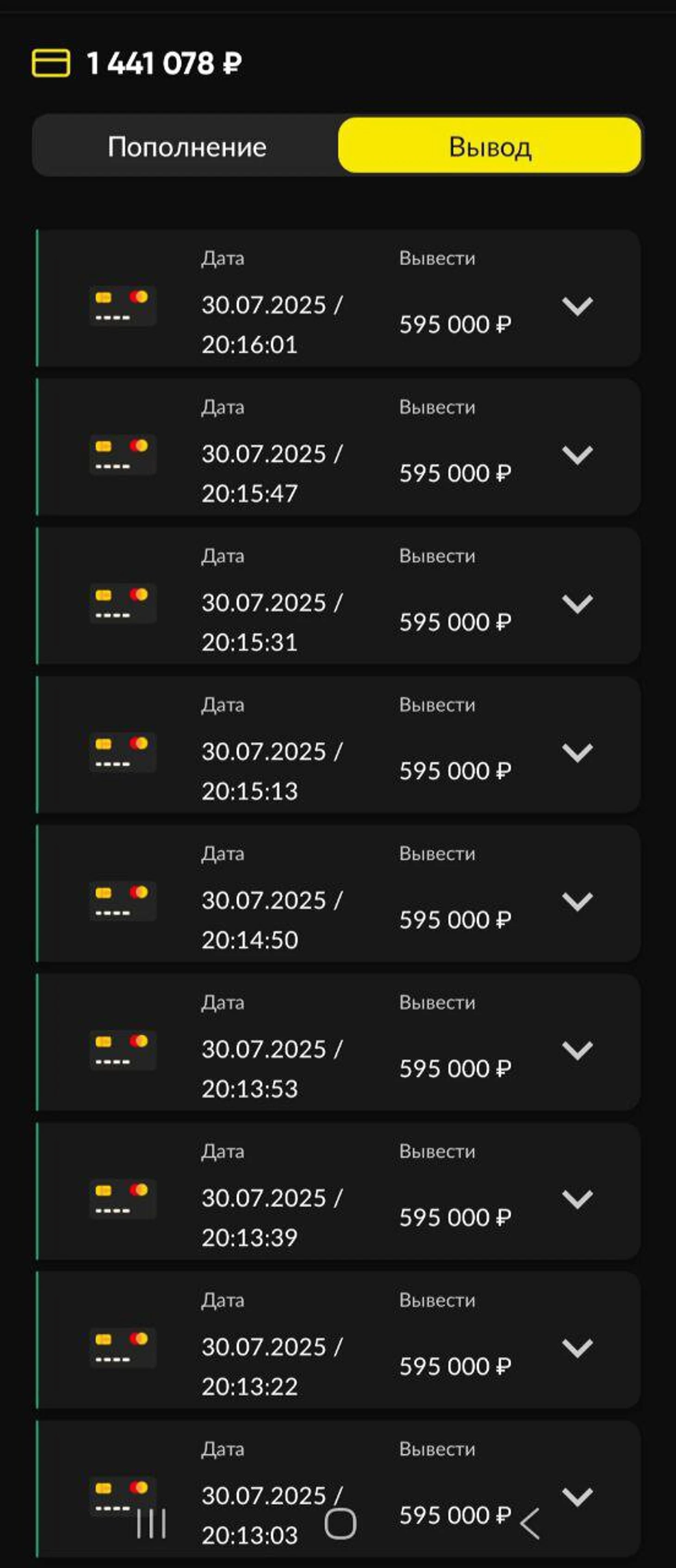This screenshot has width=676, height=1568.
Task: Select the Вывод tab
Action: click(489, 146)
